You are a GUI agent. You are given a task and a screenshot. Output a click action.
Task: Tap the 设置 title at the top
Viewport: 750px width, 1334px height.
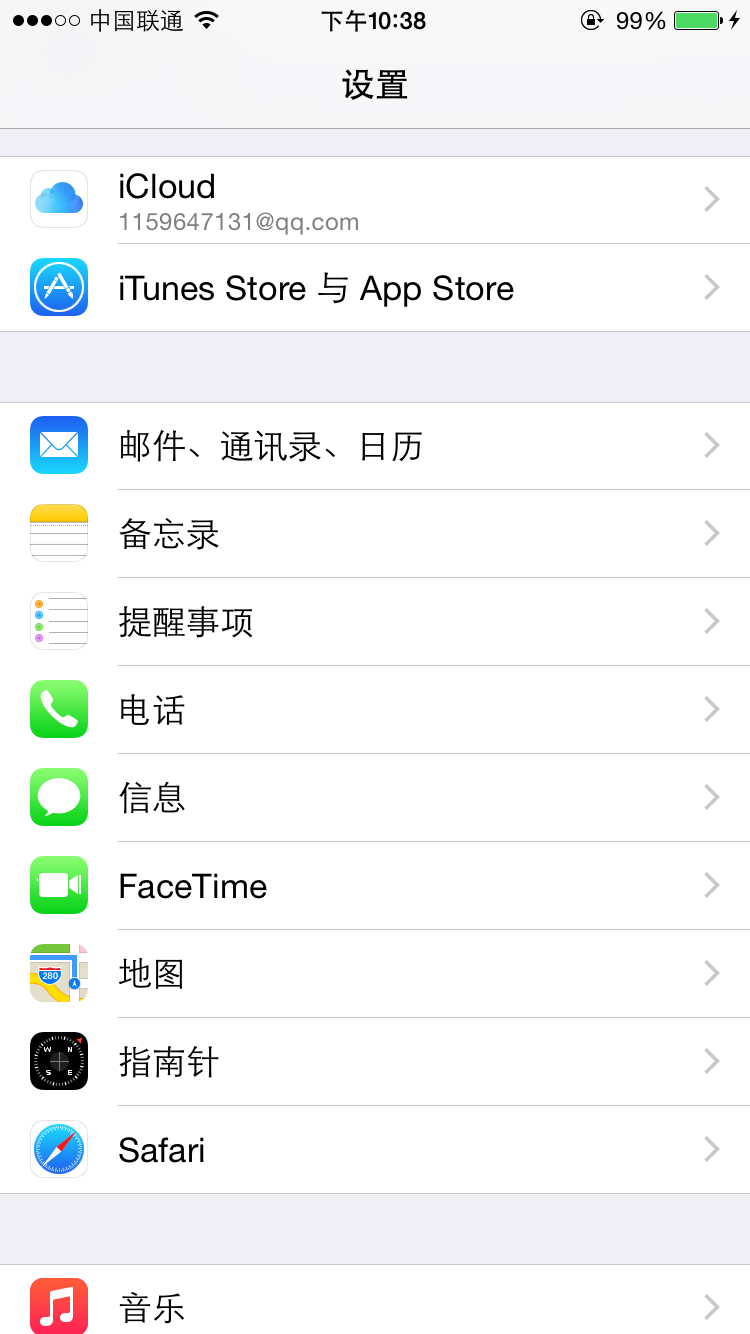(x=375, y=85)
